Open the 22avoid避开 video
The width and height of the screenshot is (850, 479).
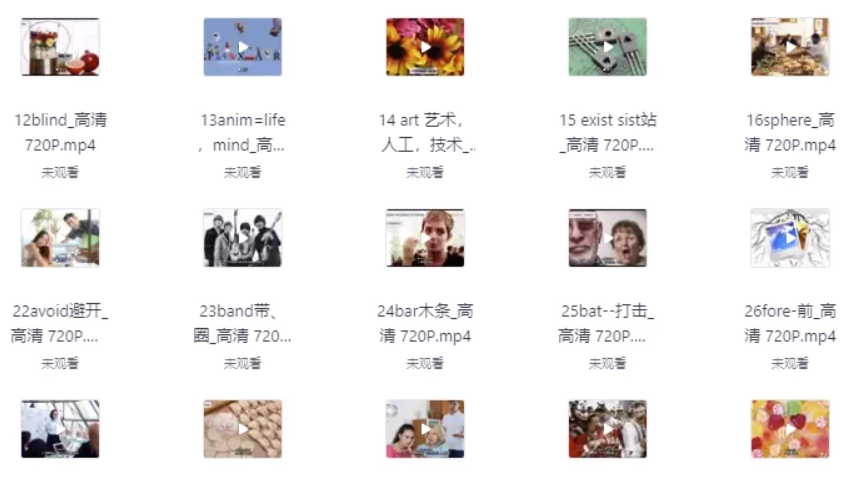tap(60, 238)
